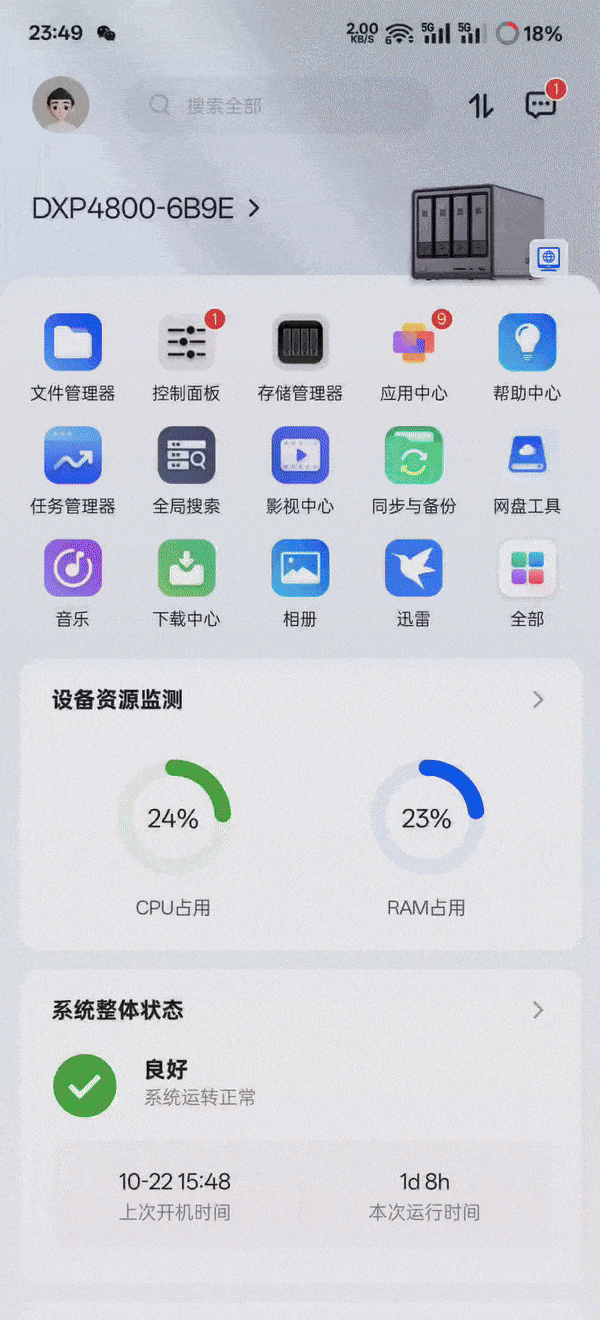Image resolution: width=600 pixels, height=1320 pixels.
Task: Open the messages icon with badge
Action: [x=541, y=104]
